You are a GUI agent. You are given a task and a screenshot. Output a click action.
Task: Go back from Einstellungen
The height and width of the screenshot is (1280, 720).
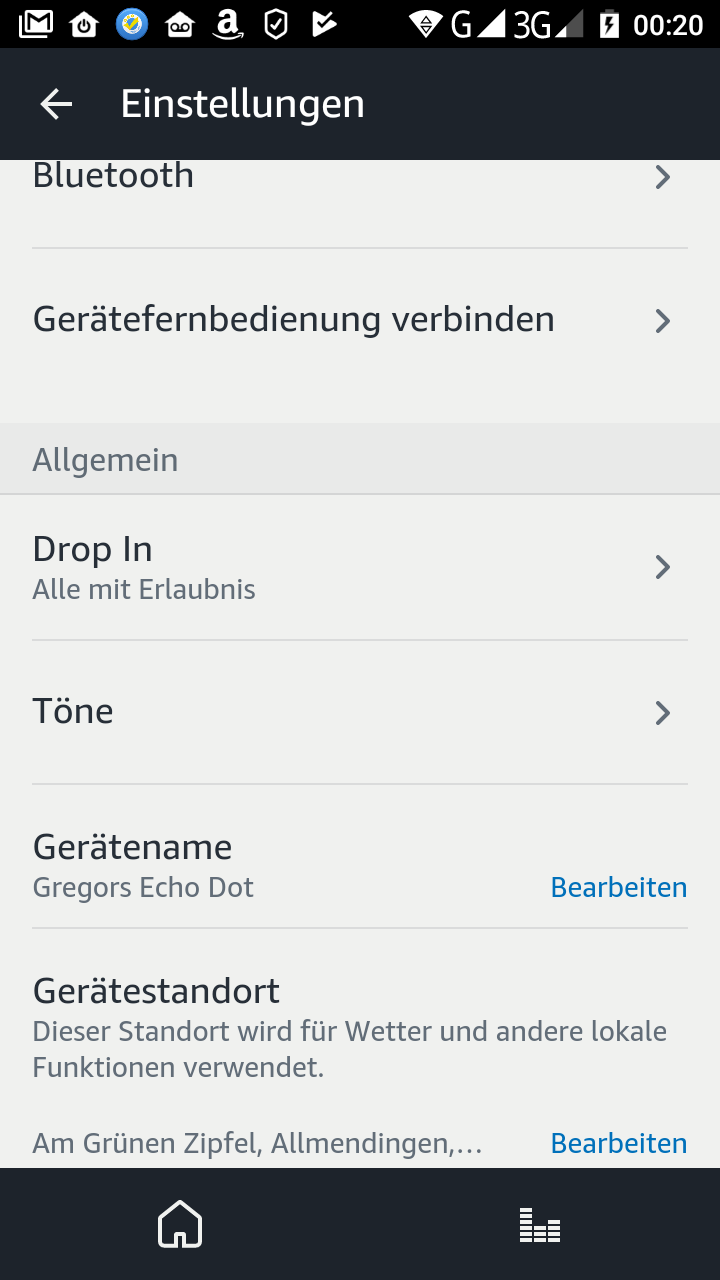[56, 104]
